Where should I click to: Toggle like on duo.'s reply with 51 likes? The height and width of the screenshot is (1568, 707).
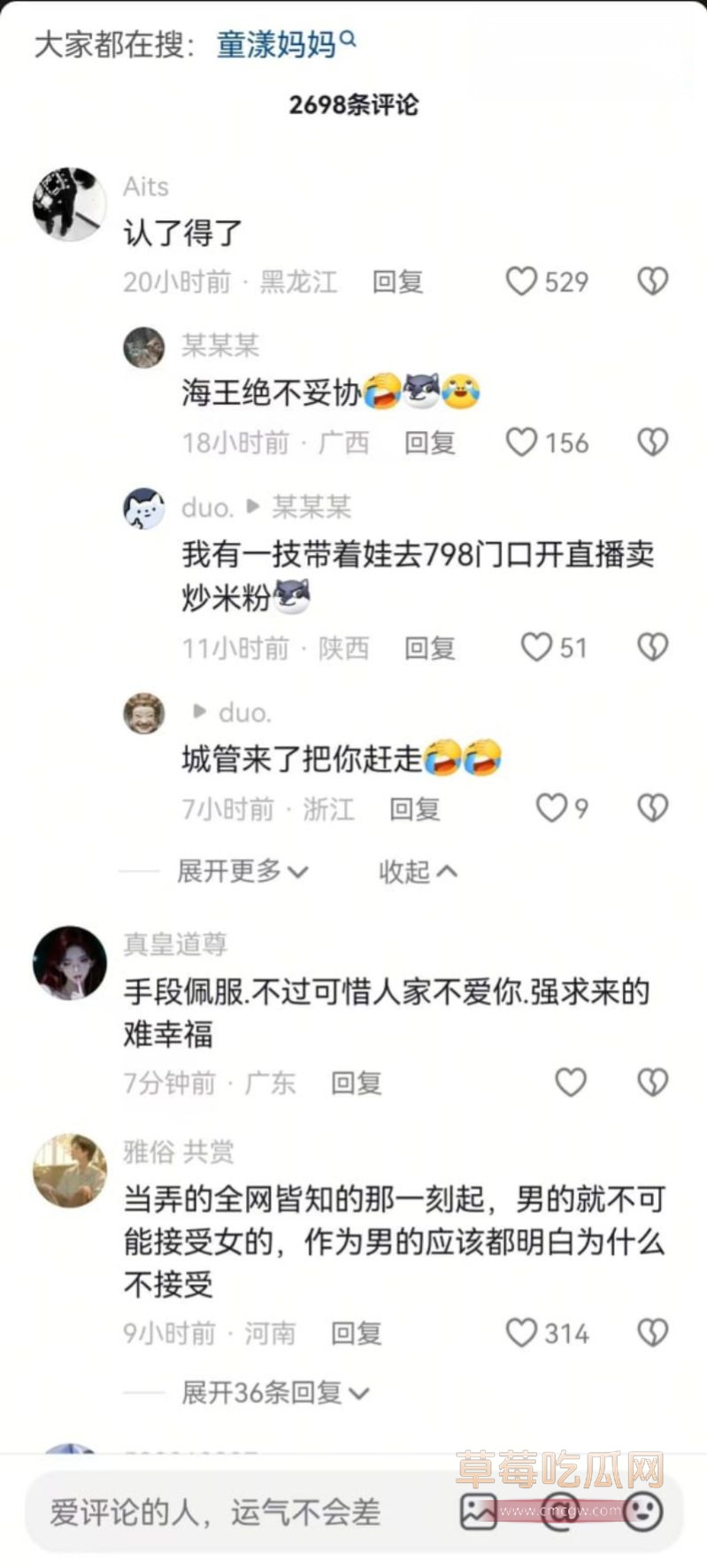click(x=536, y=647)
